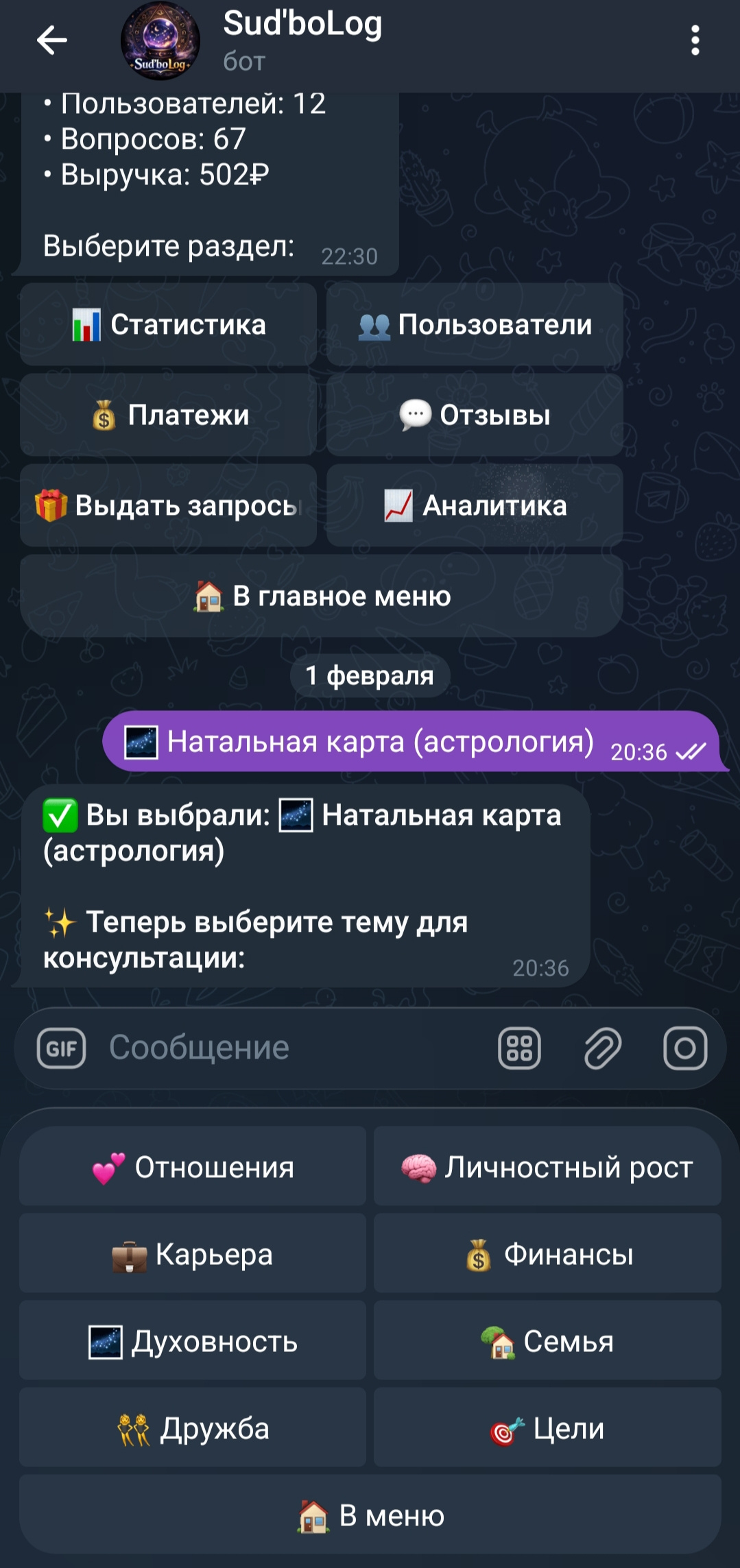Open the camera for a video message
The width and height of the screenshot is (740, 1568).
[685, 1048]
